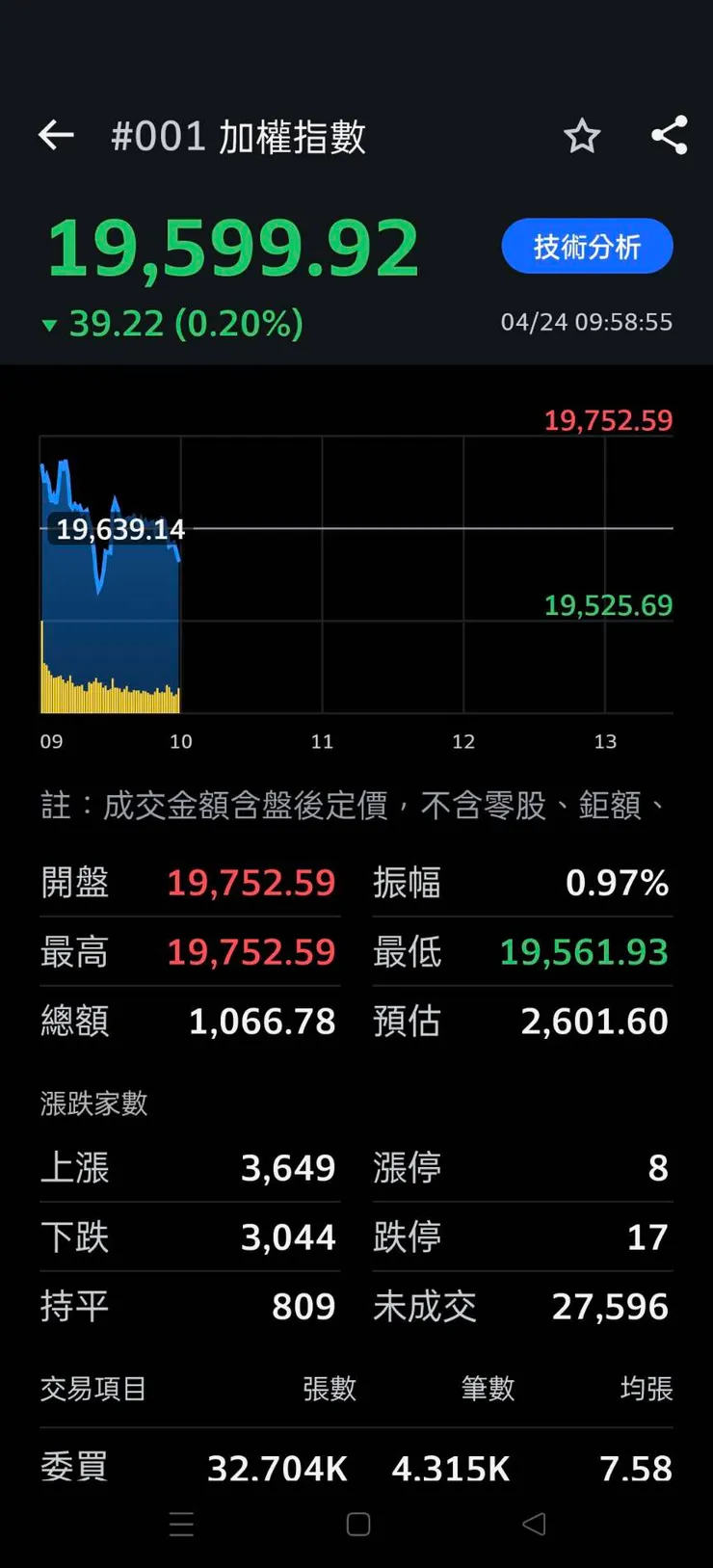Select the current price 19,599.92
The height and width of the screenshot is (1568, 713).
231,247
